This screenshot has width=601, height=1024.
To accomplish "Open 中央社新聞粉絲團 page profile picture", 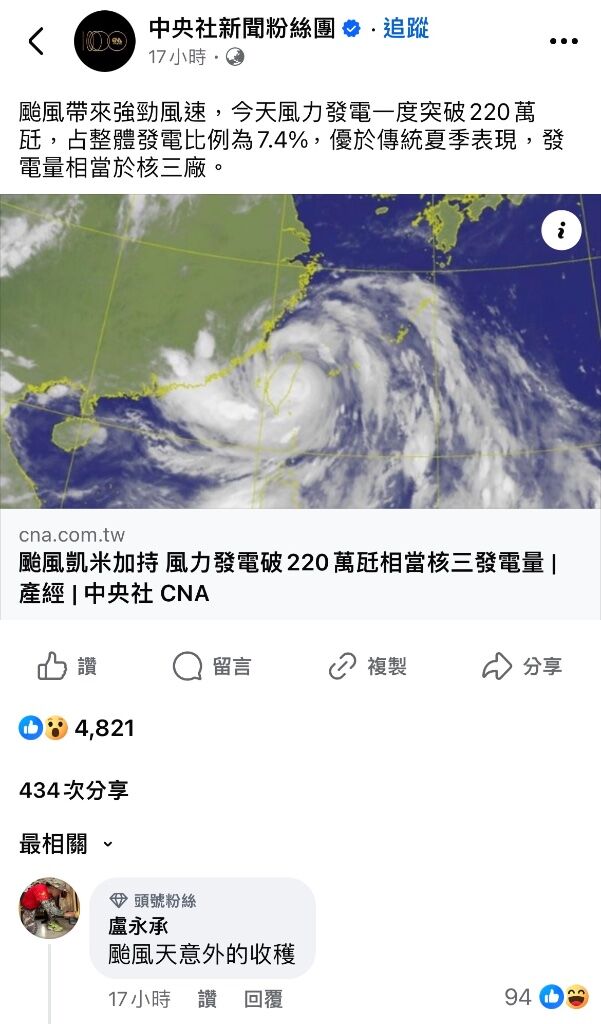I will point(104,41).
